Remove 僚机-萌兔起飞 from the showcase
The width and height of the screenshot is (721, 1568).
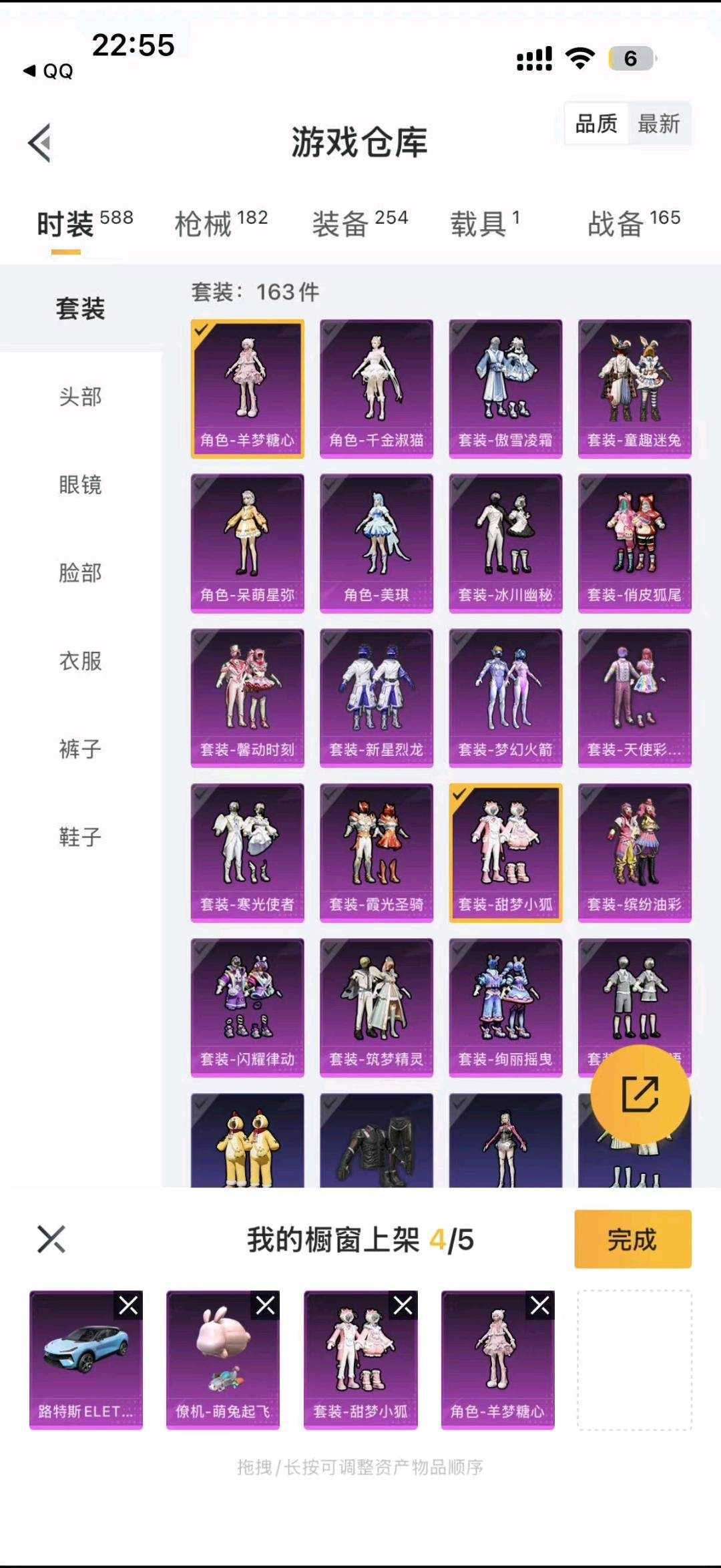tap(265, 1305)
